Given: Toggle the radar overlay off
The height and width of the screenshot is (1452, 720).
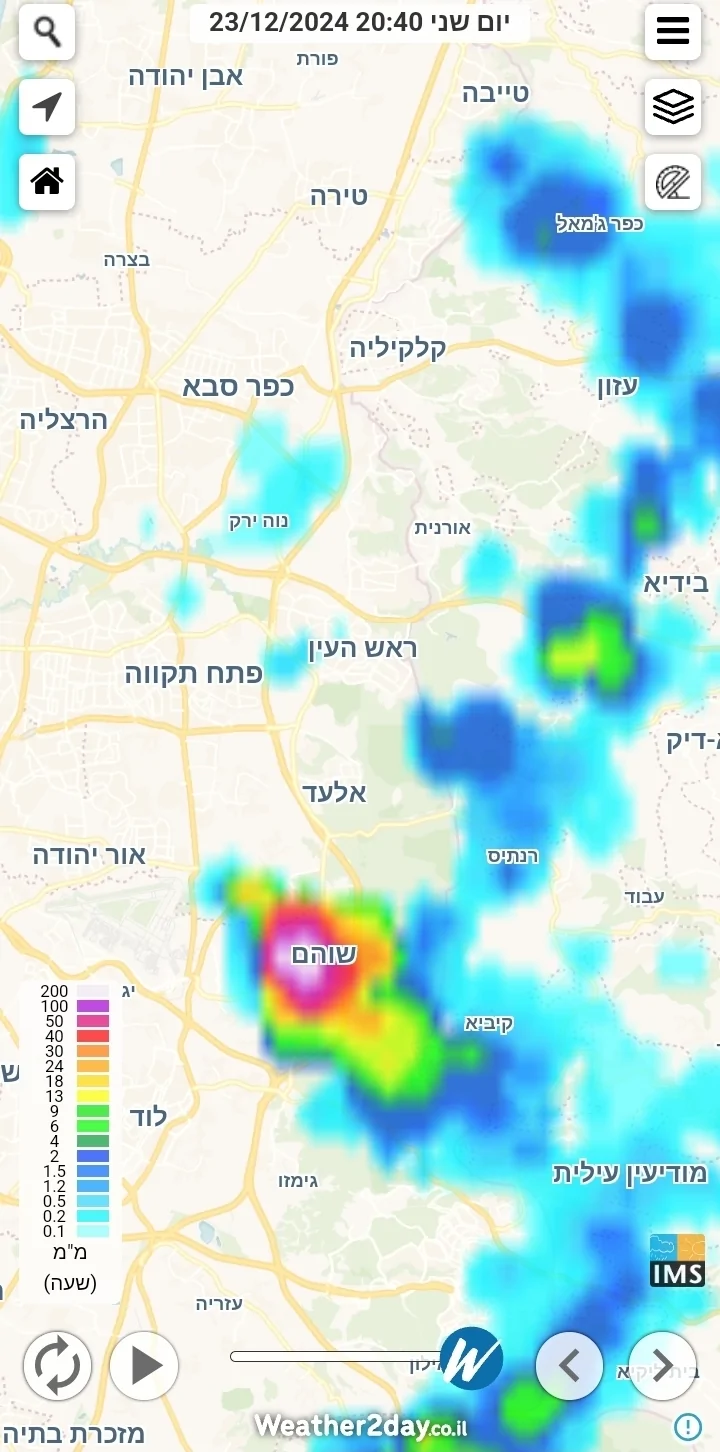Looking at the screenshot, I should [673, 182].
